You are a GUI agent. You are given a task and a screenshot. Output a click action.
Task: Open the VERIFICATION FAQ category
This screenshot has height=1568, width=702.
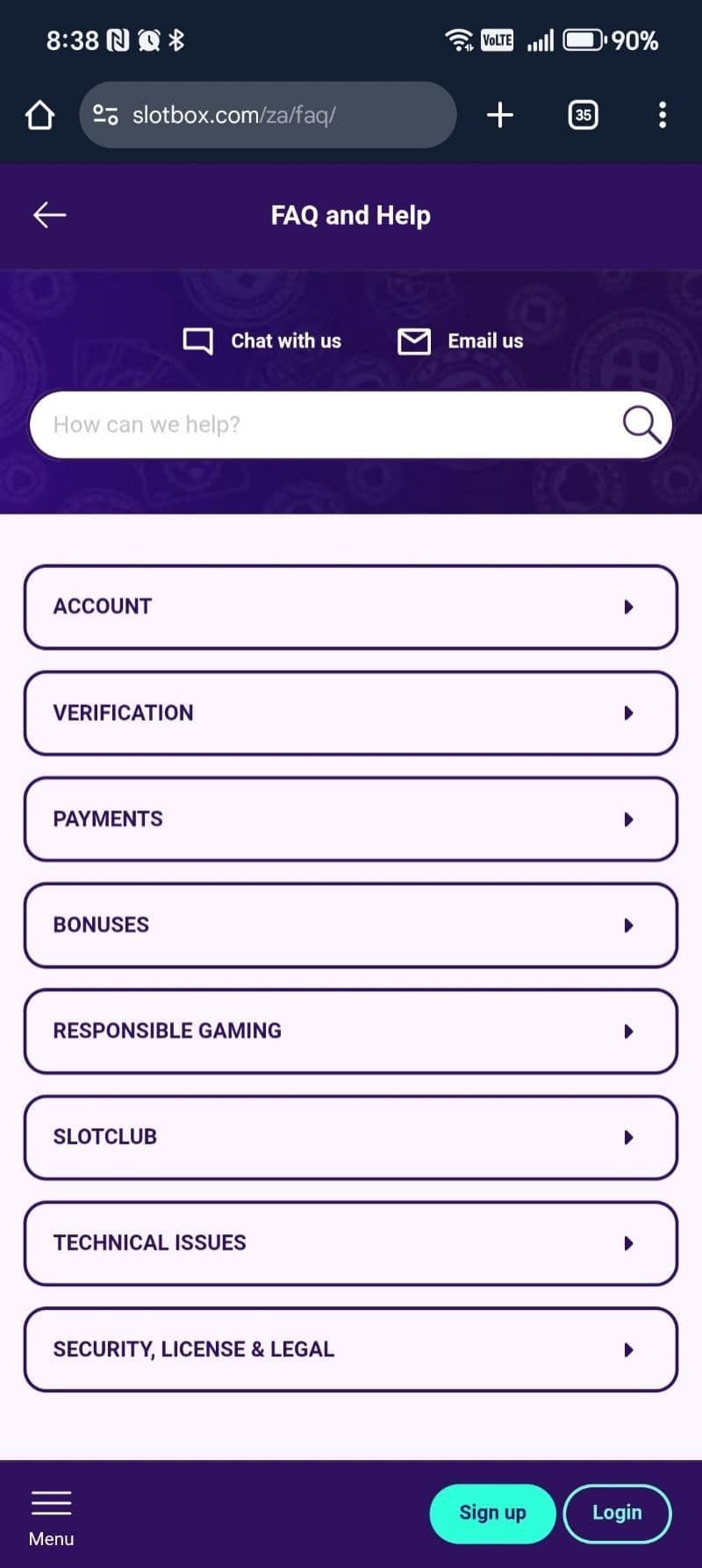(x=351, y=713)
